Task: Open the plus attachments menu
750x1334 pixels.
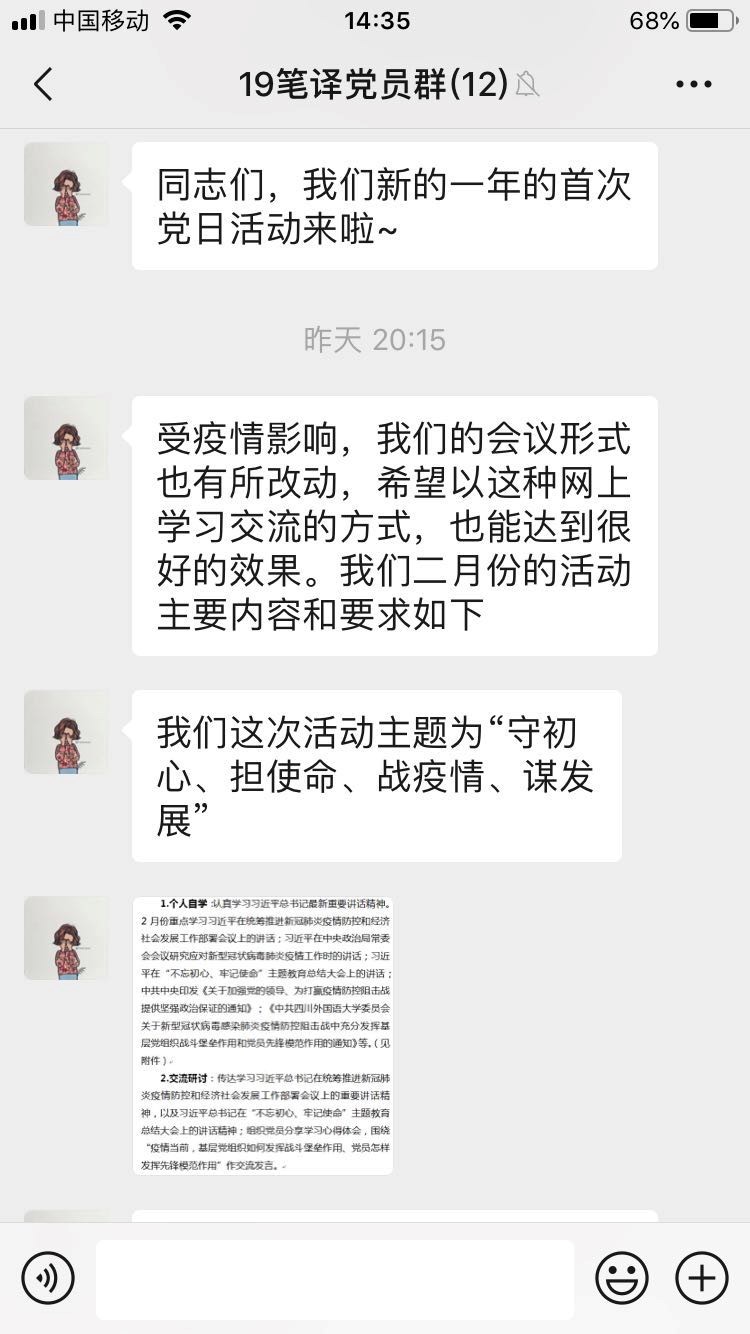Action: click(x=702, y=1278)
